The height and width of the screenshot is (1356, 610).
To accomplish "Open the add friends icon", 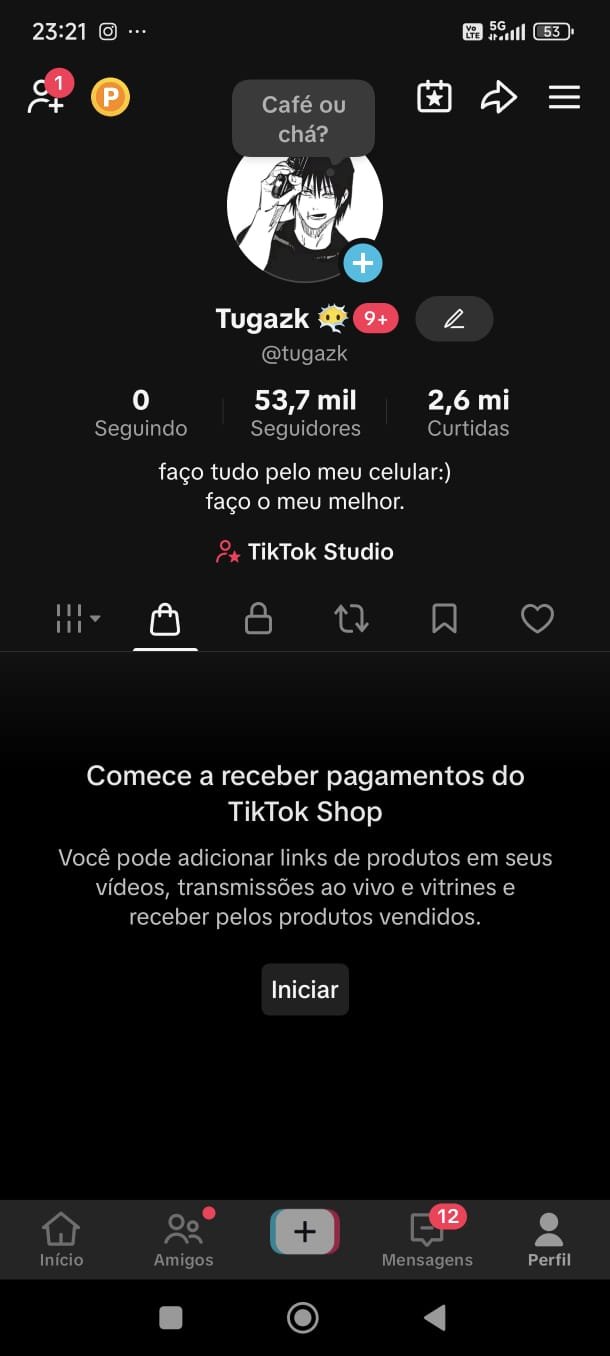I will (46, 97).
